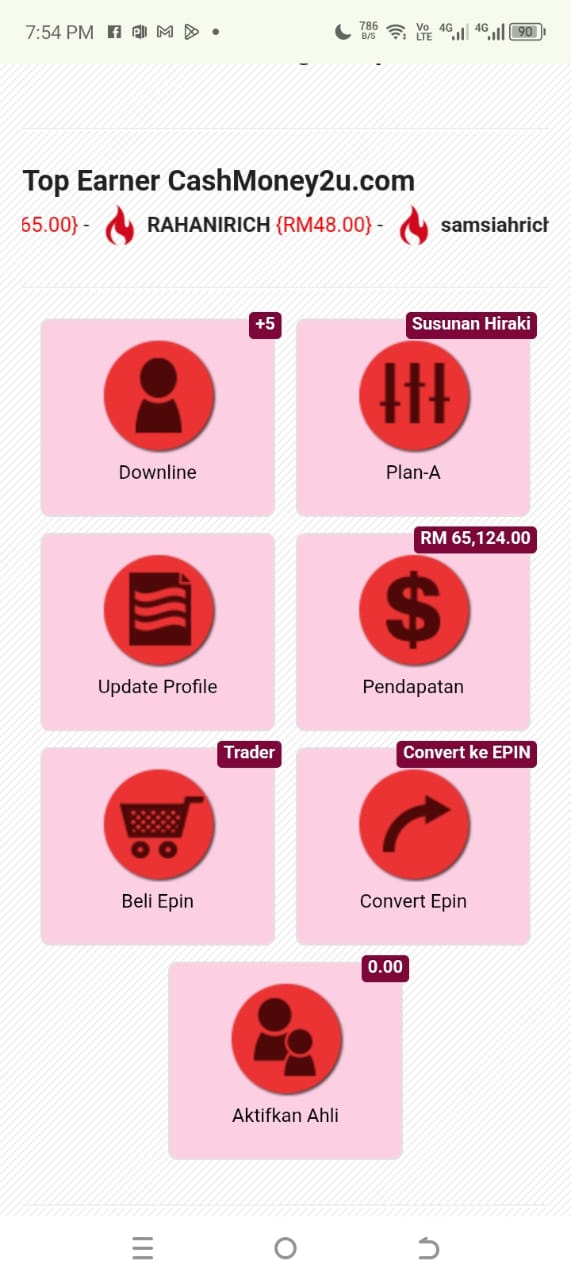Choose Convert Epin

click(x=413, y=845)
